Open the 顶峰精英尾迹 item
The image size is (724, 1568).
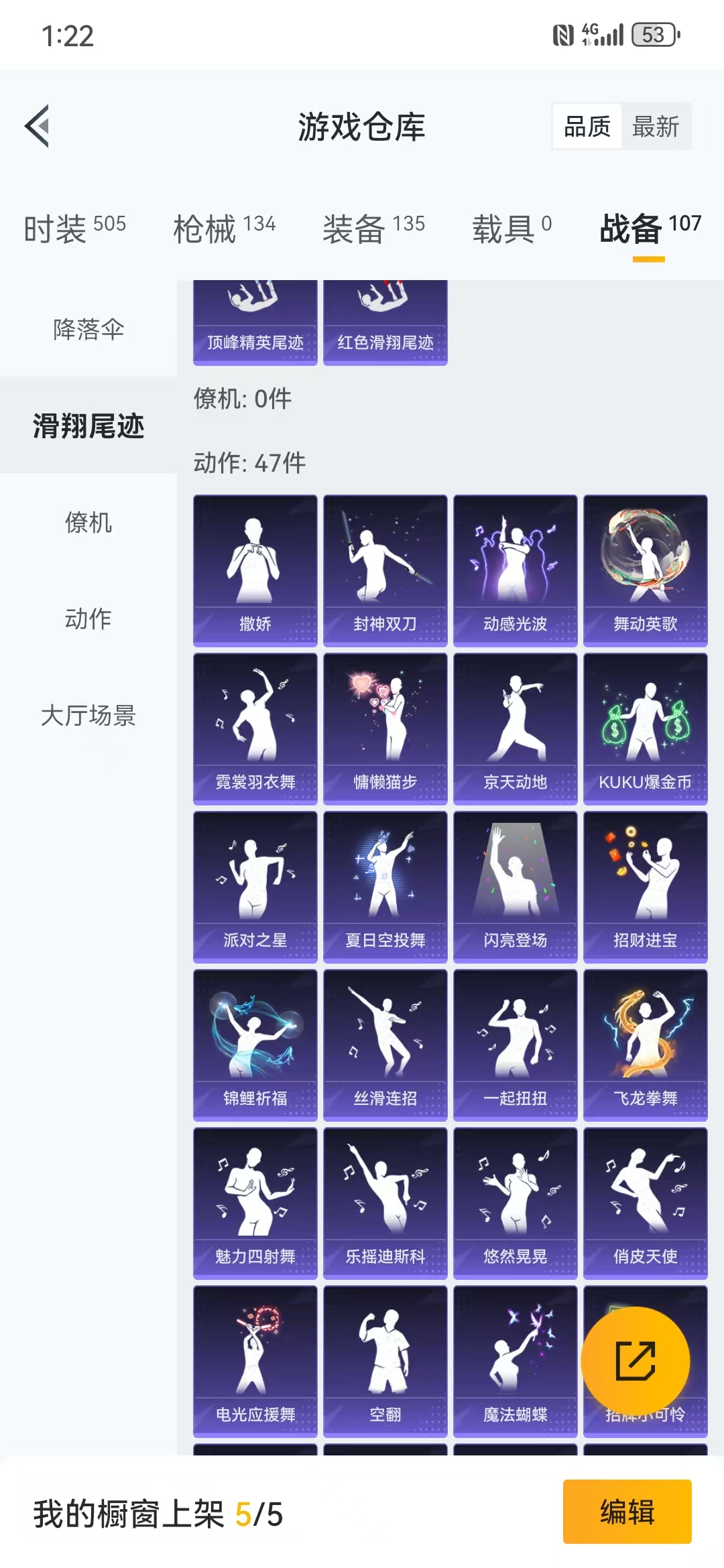click(255, 323)
